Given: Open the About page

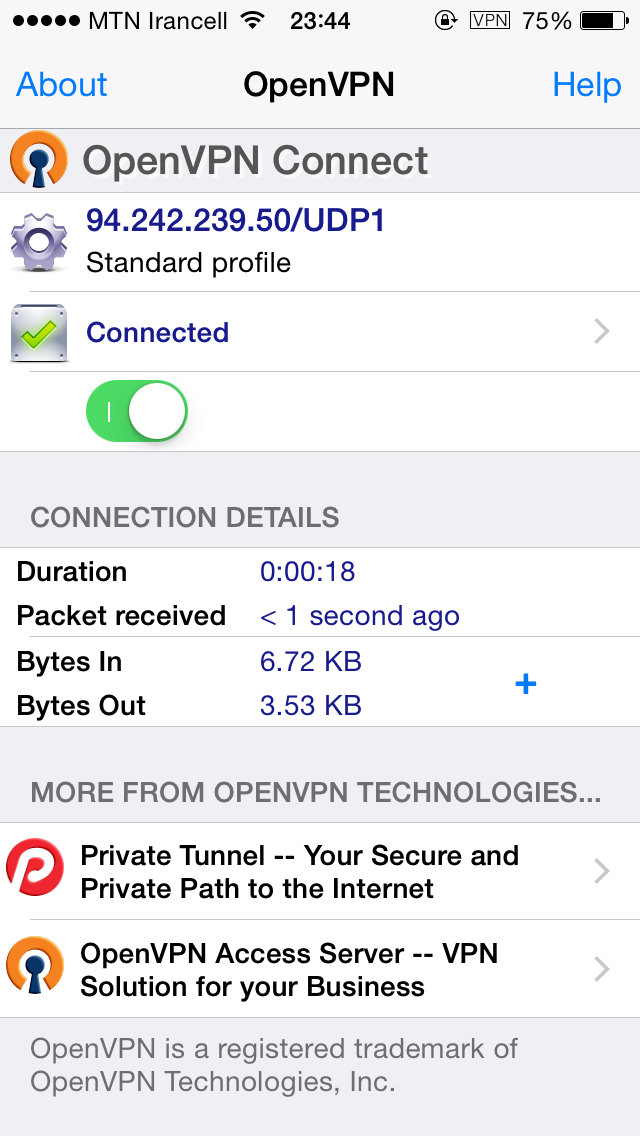Looking at the screenshot, I should (62, 85).
